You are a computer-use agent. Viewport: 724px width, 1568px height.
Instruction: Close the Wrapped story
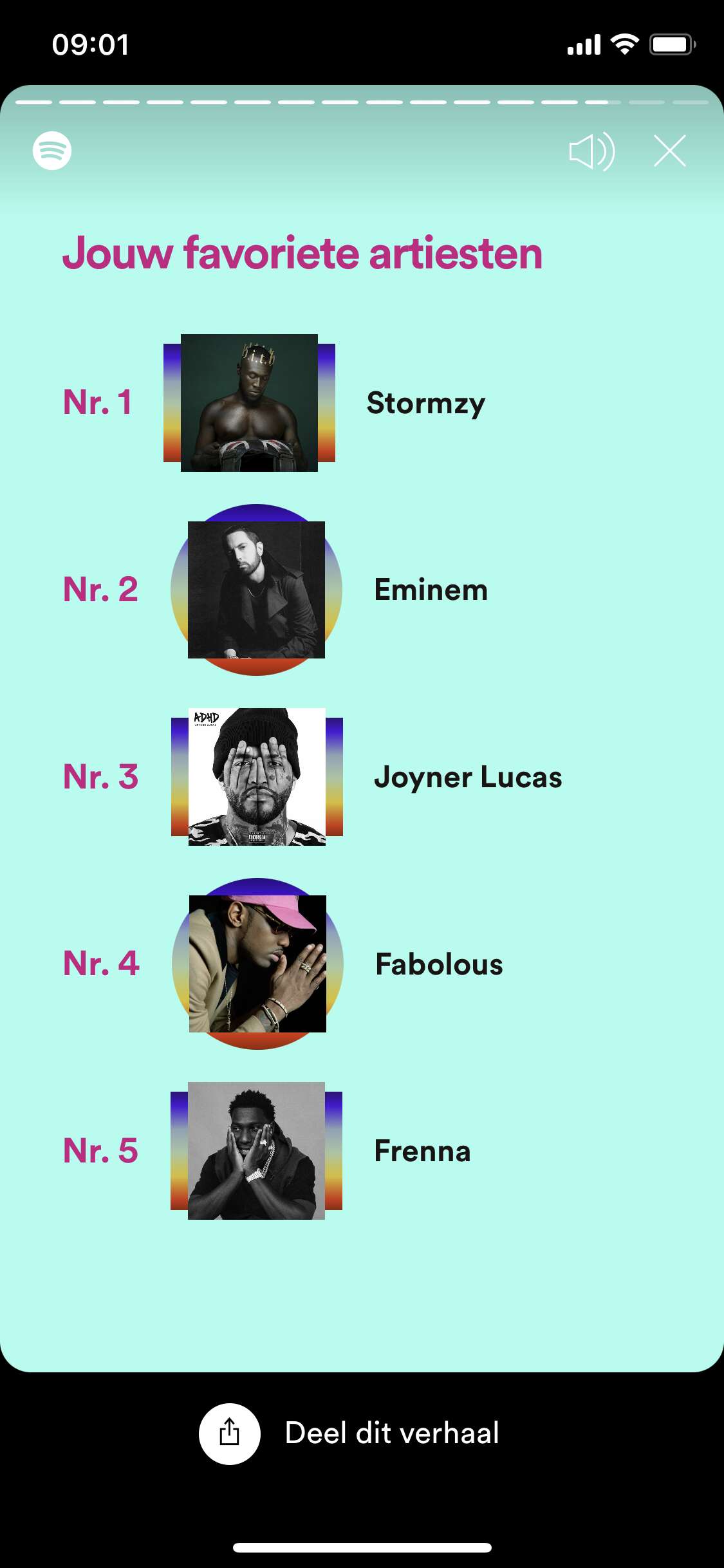point(670,151)
